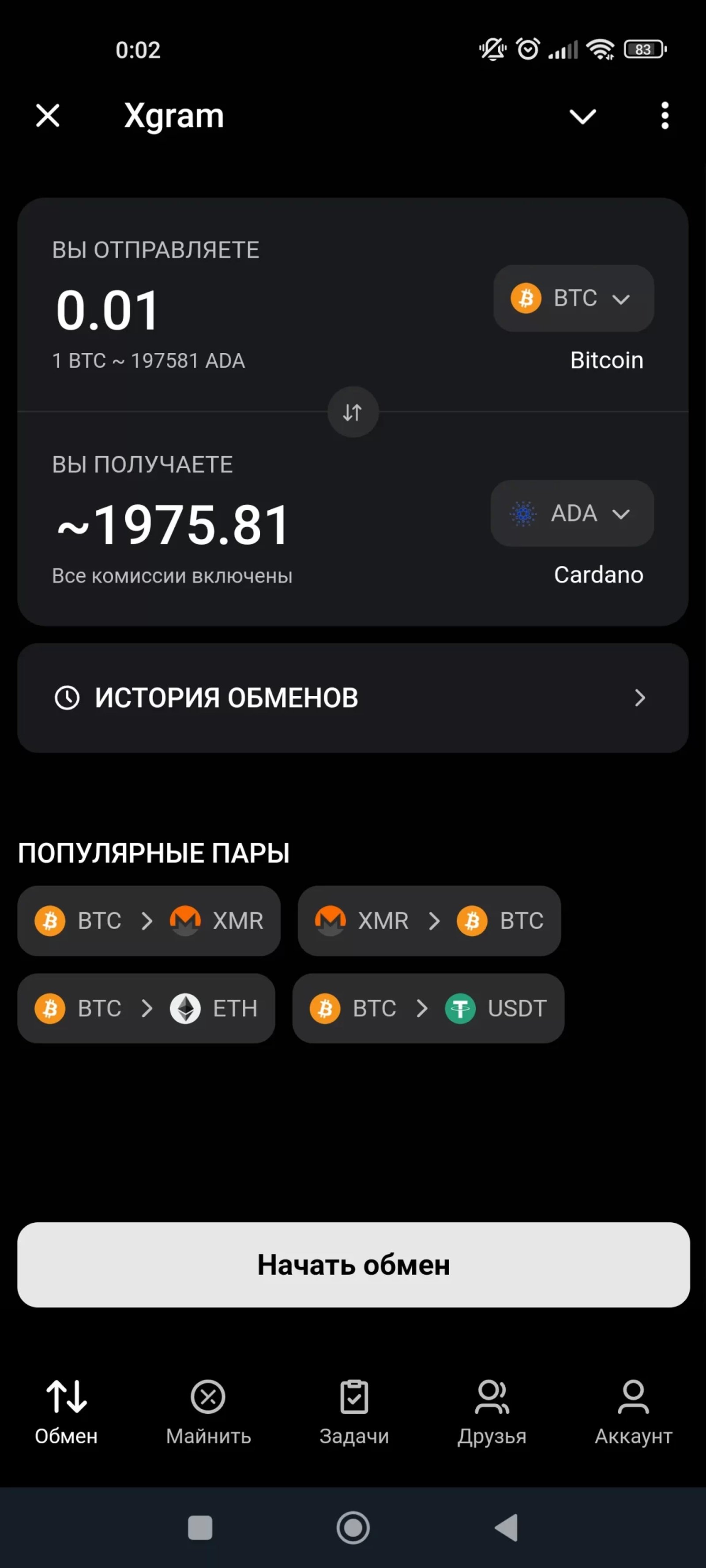Tap the Друзья people icon
Image resolution: width=706 pixels, height=1568 pixels.
click(492, 1397)
